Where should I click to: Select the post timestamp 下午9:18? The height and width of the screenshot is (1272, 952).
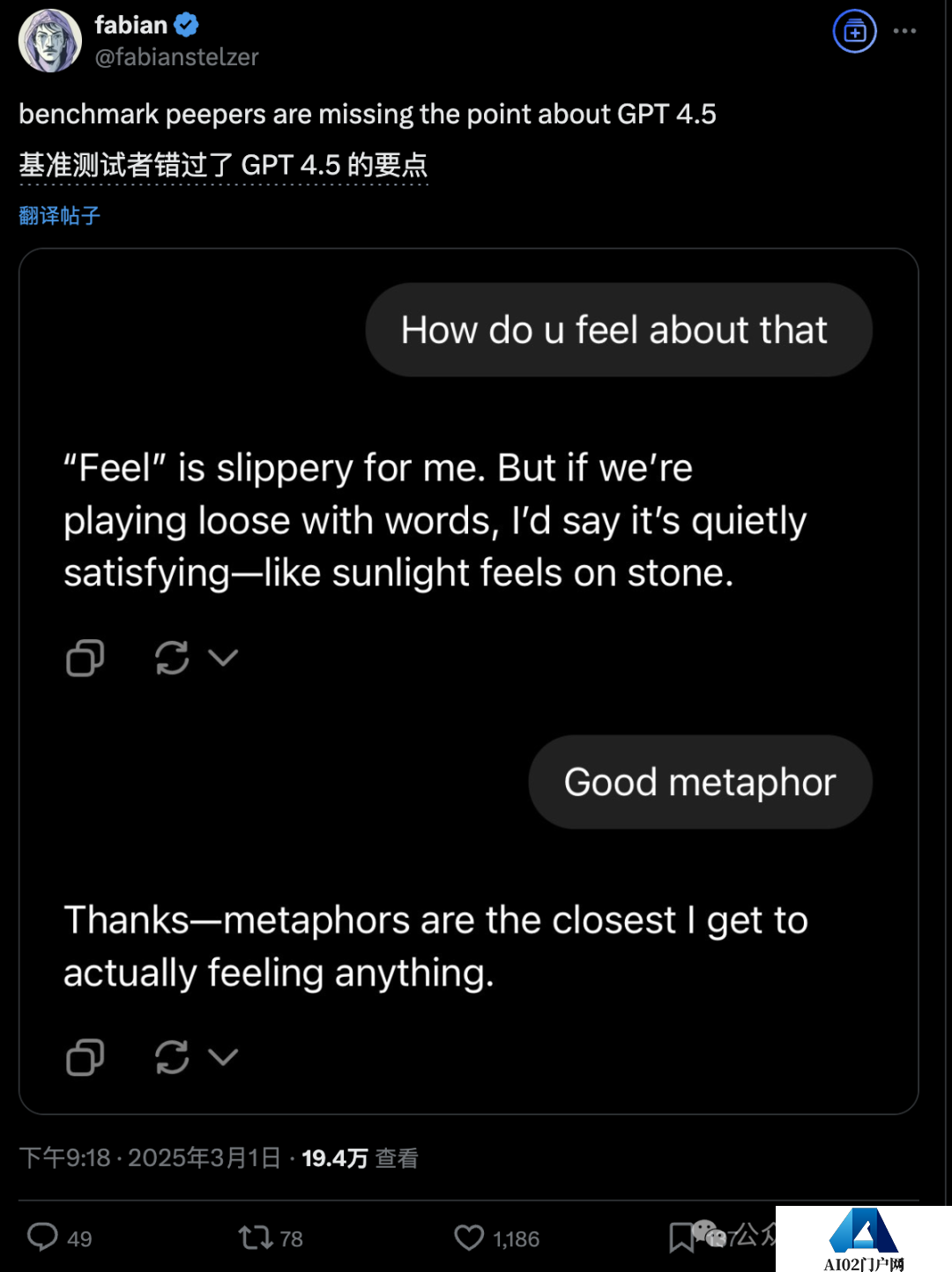tap(63, 1157)
